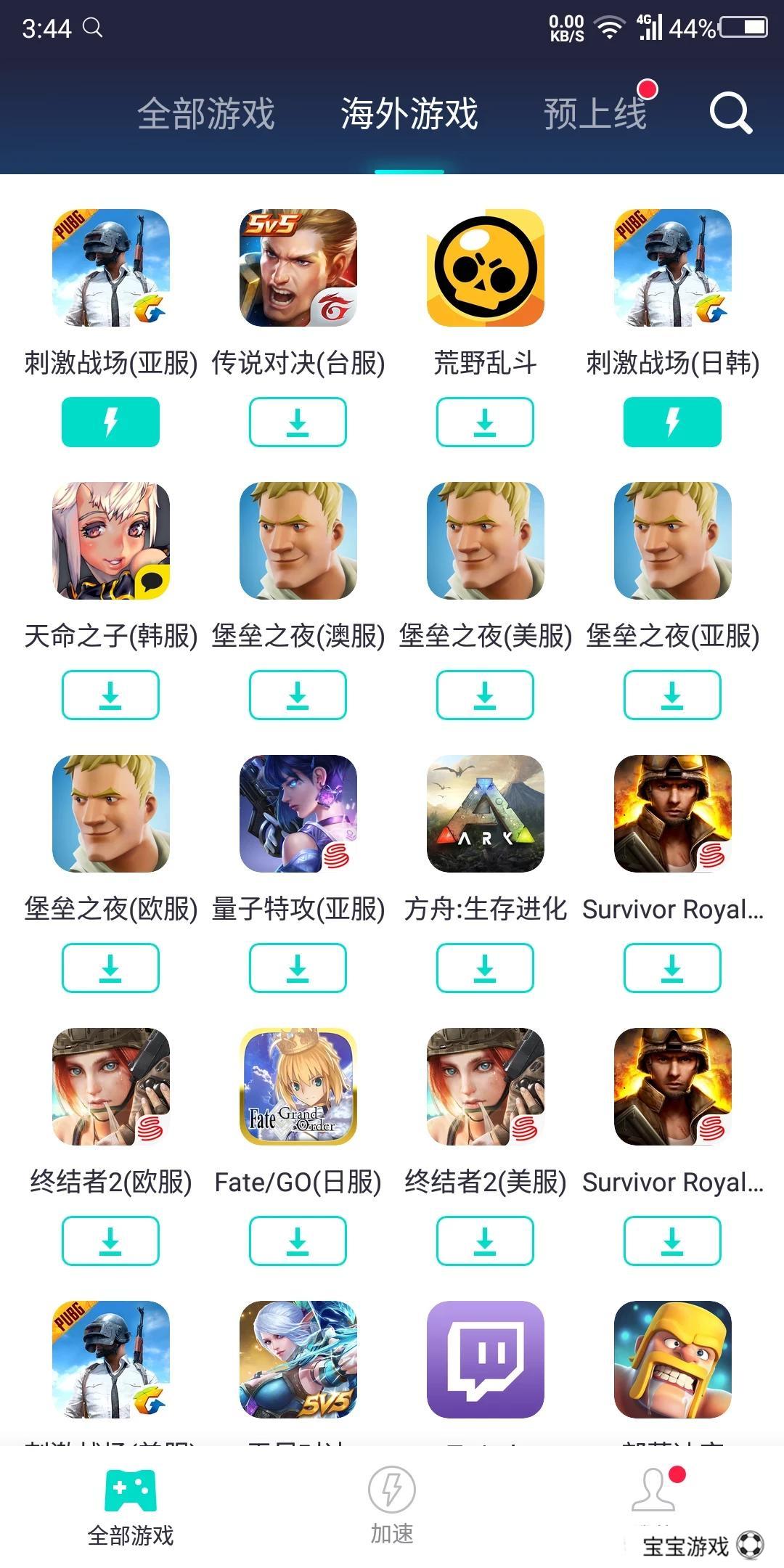The height and width of the screenshot is (1568, 784).
Task: Download 堡垒之夜(亚服)
Action: tap(672, 695)
